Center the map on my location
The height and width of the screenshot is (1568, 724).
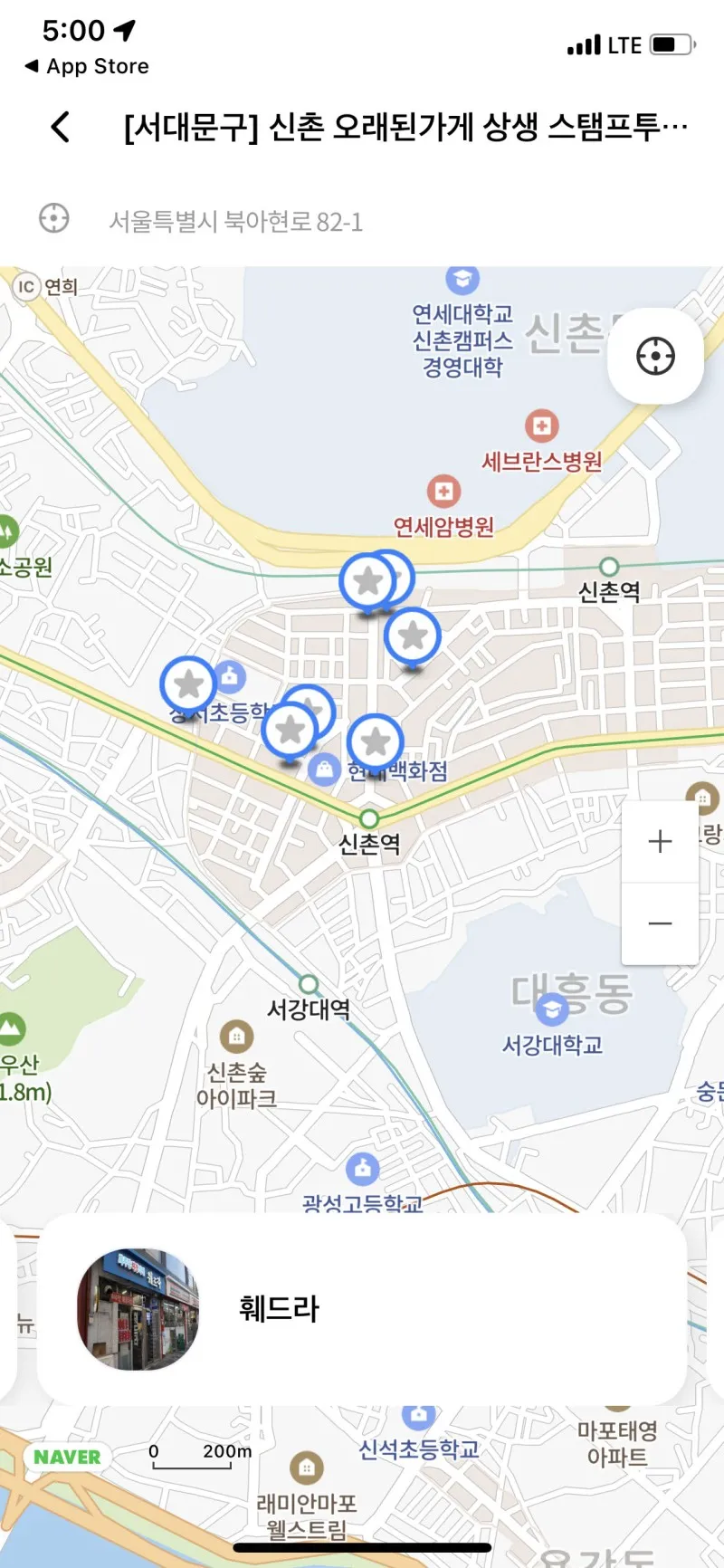click(x=655, y=356)
